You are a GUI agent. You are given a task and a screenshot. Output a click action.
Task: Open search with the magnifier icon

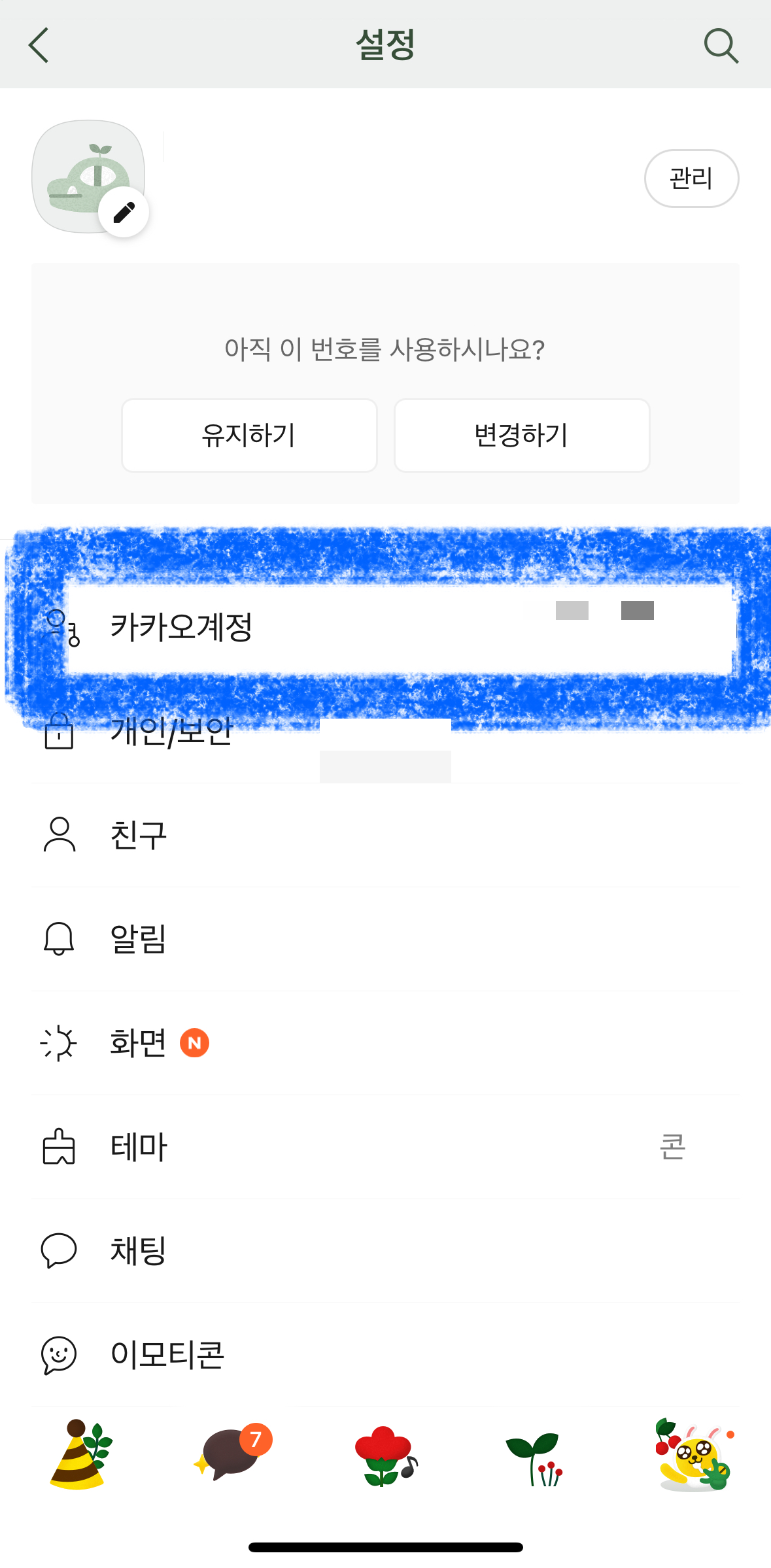pyautogui.click(x=721, y=46)
